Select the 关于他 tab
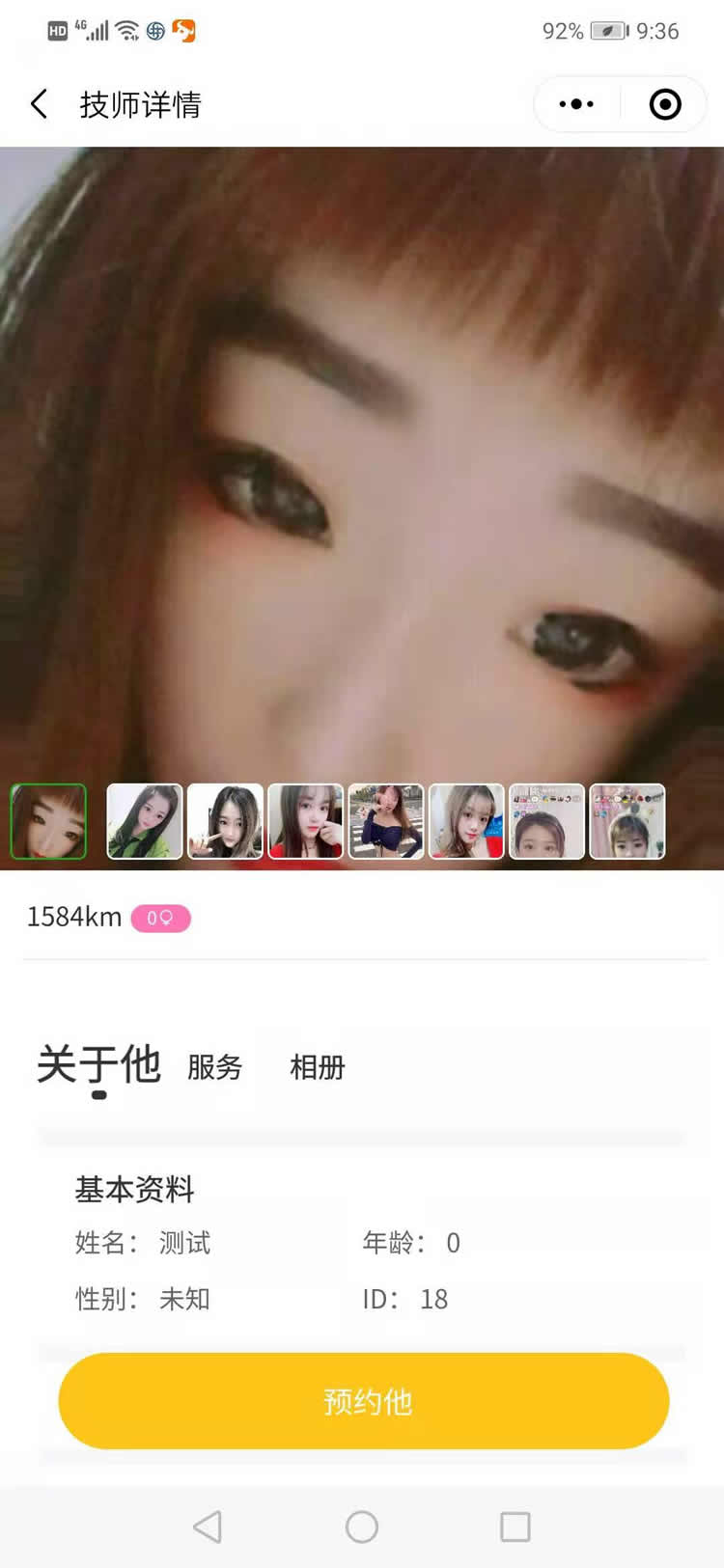 [98, 1065]
